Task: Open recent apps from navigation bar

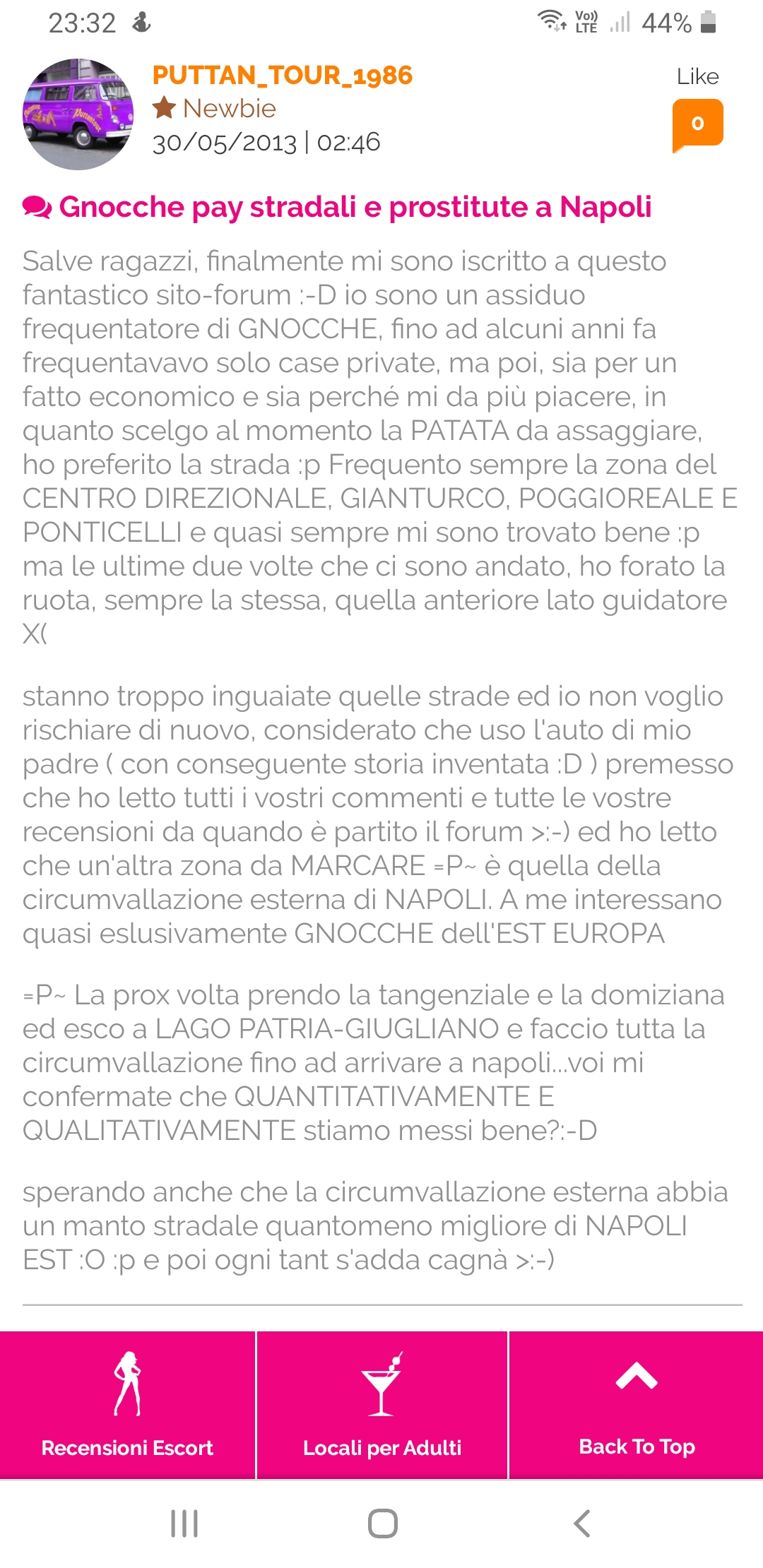Action: pos(184,1524)
